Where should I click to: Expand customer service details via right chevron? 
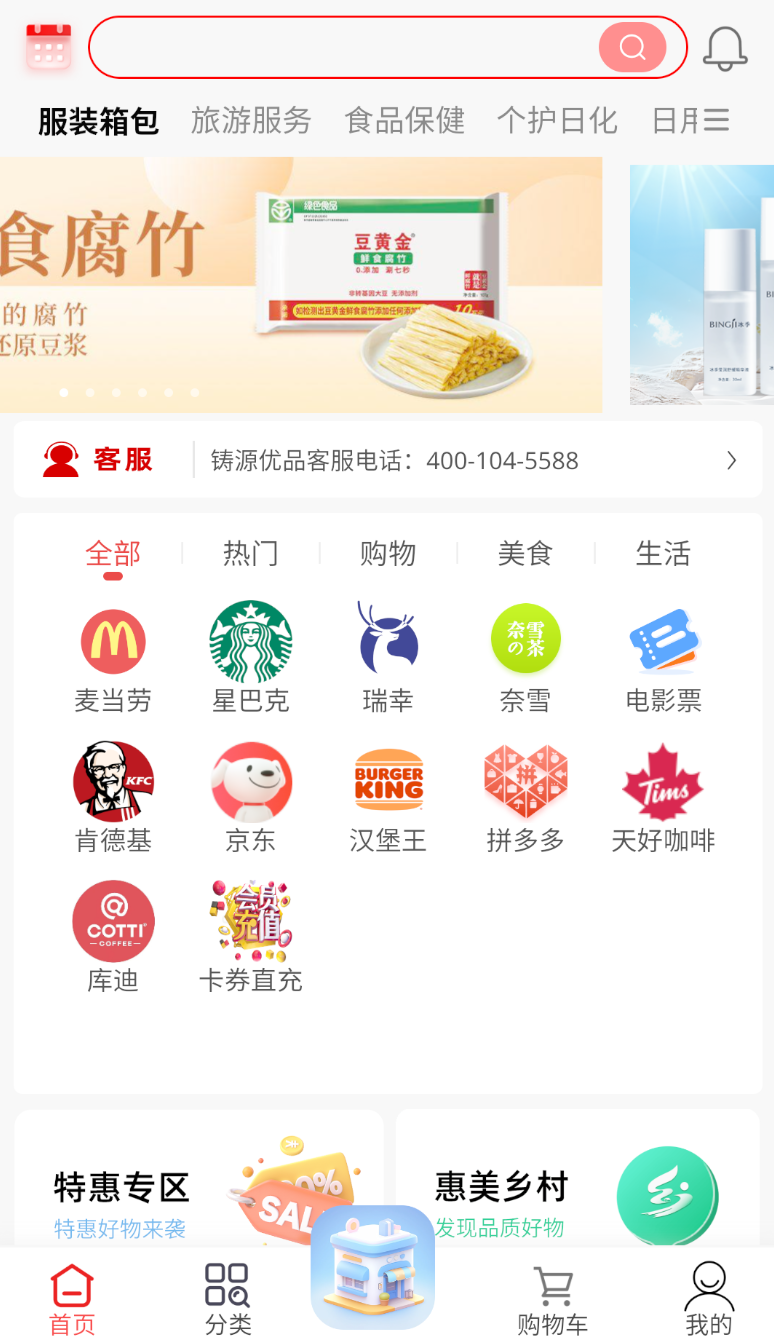point(731,460)
